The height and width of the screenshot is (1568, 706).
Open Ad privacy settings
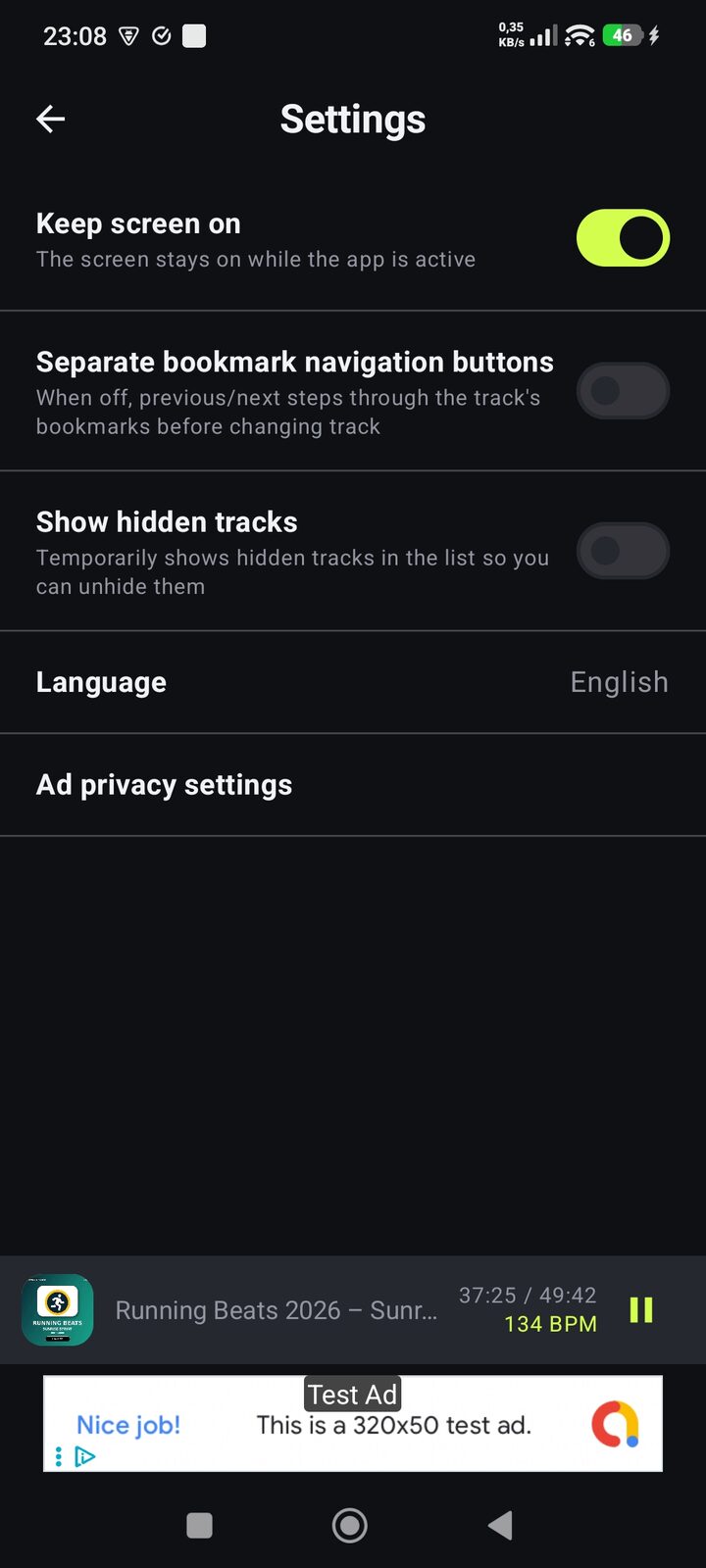click(353, 785)
